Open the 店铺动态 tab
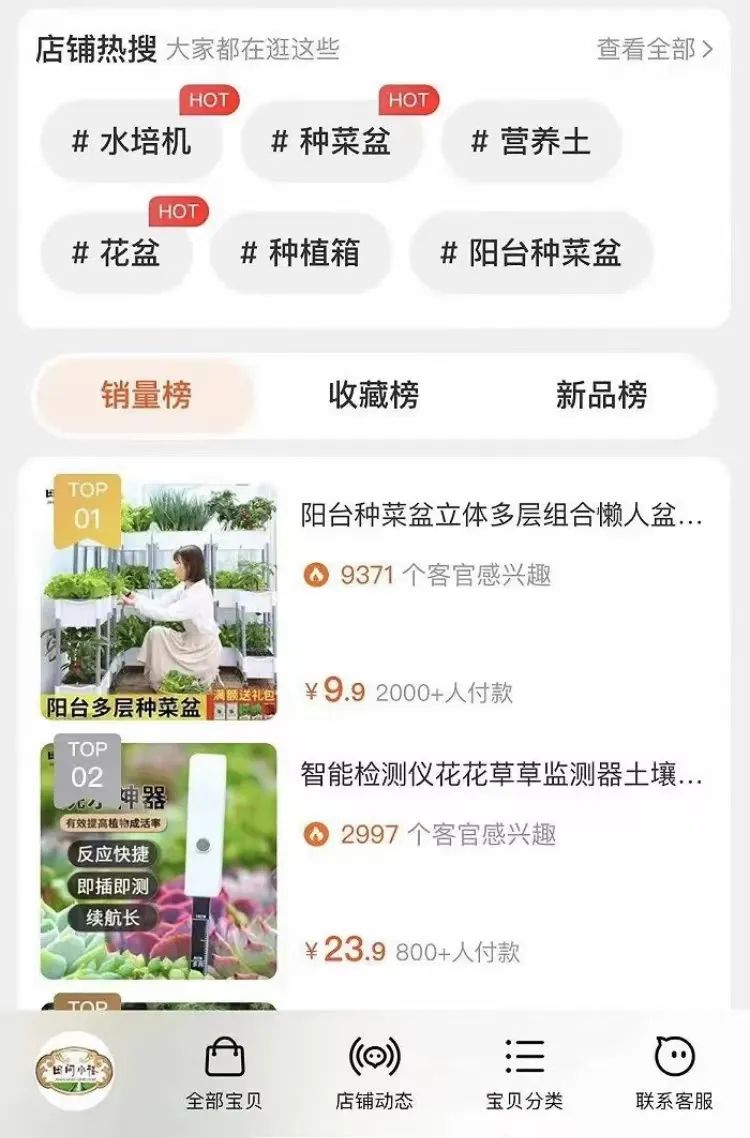750x1138 pixels. click(374, 1073)
